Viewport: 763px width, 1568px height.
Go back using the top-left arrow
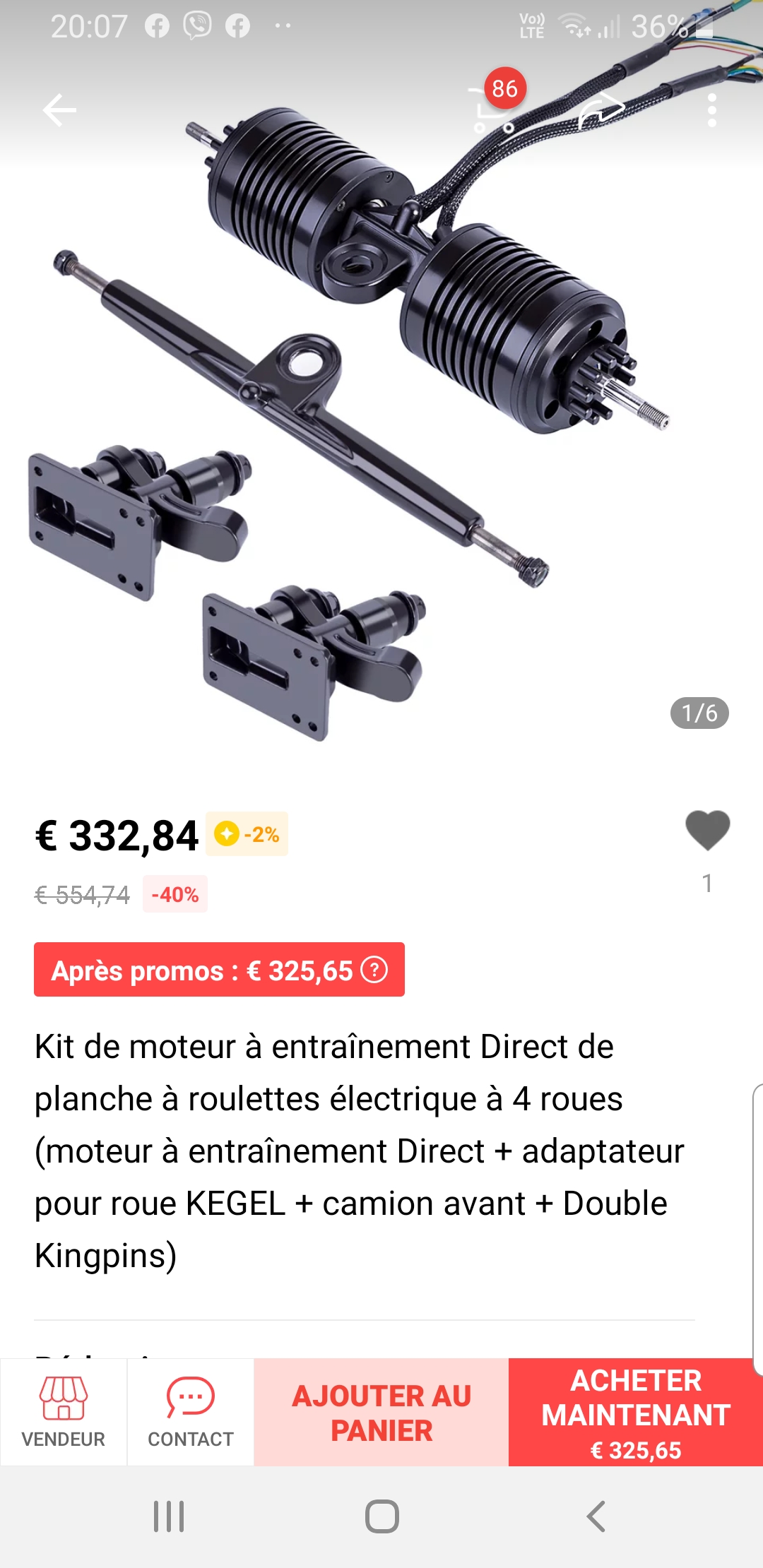pyautogui.click(x=59, y=110)
